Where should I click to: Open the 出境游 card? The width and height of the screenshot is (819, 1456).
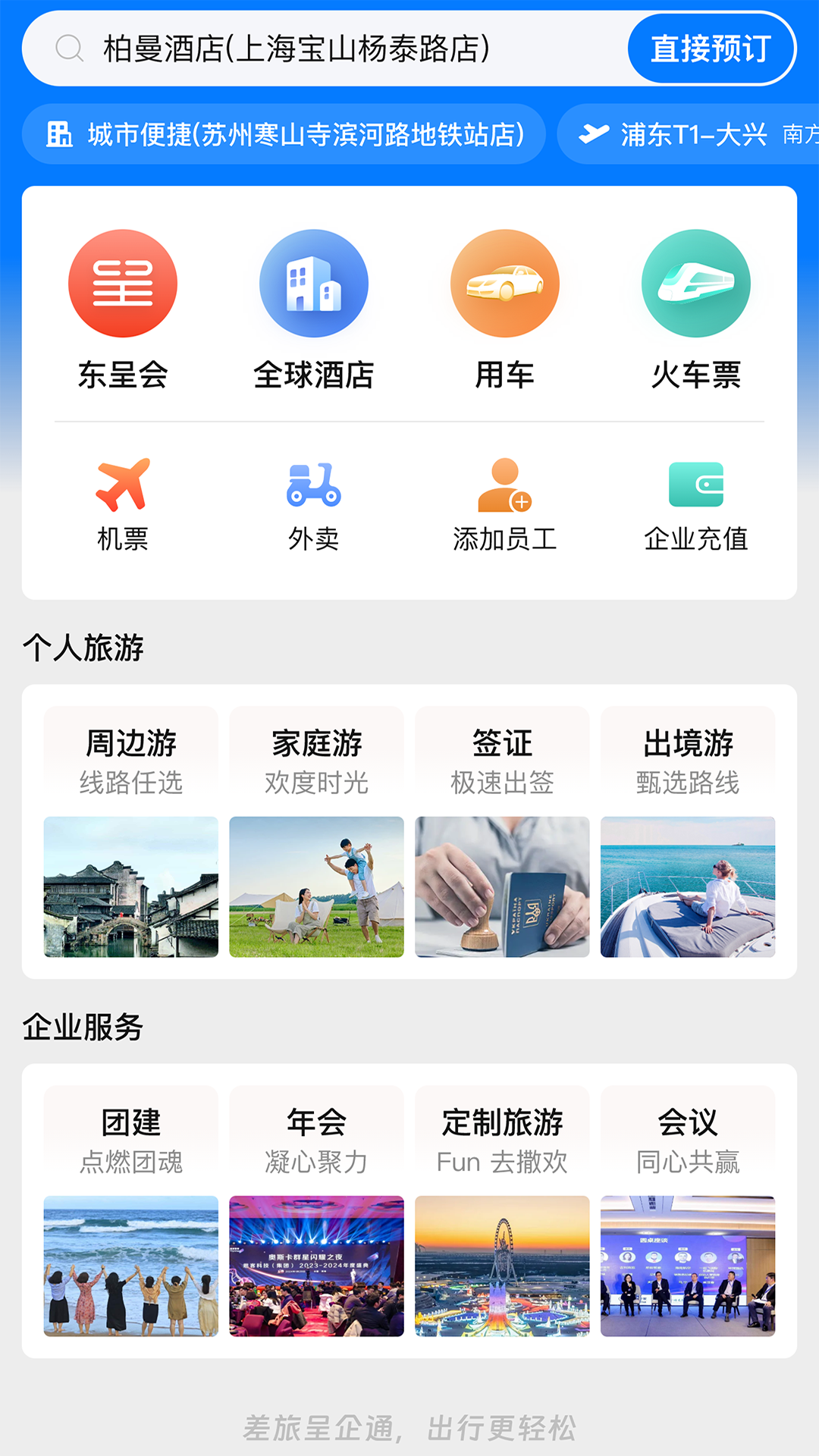point(688,831)
